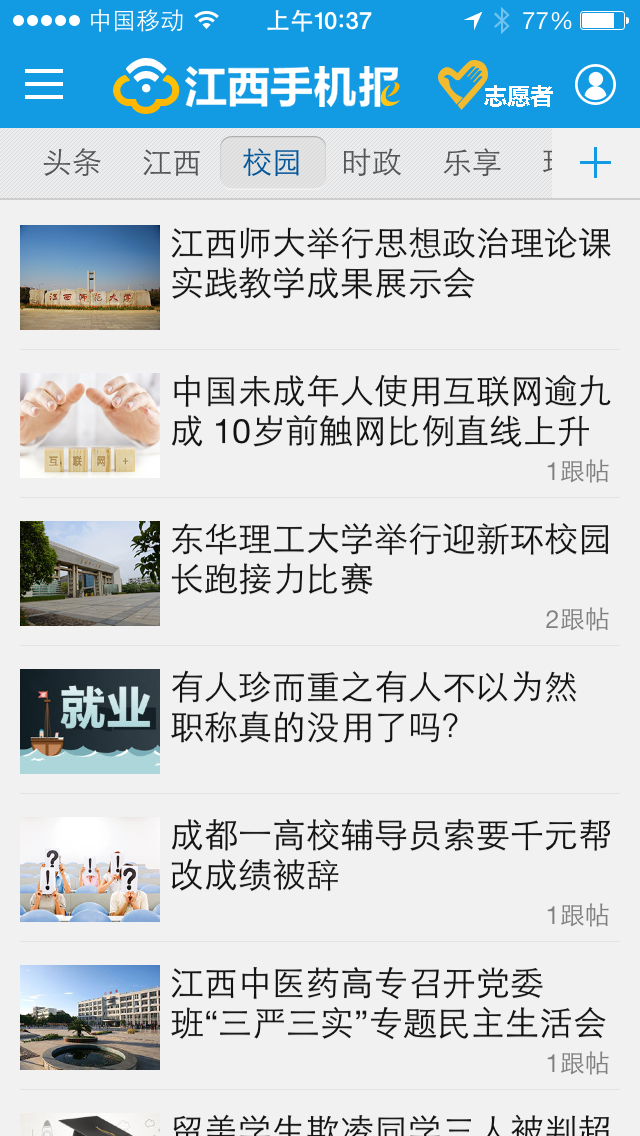Read the 成都一高校辅导员 article
Viewport: 640px width, 1136px height.
(390, 856)
